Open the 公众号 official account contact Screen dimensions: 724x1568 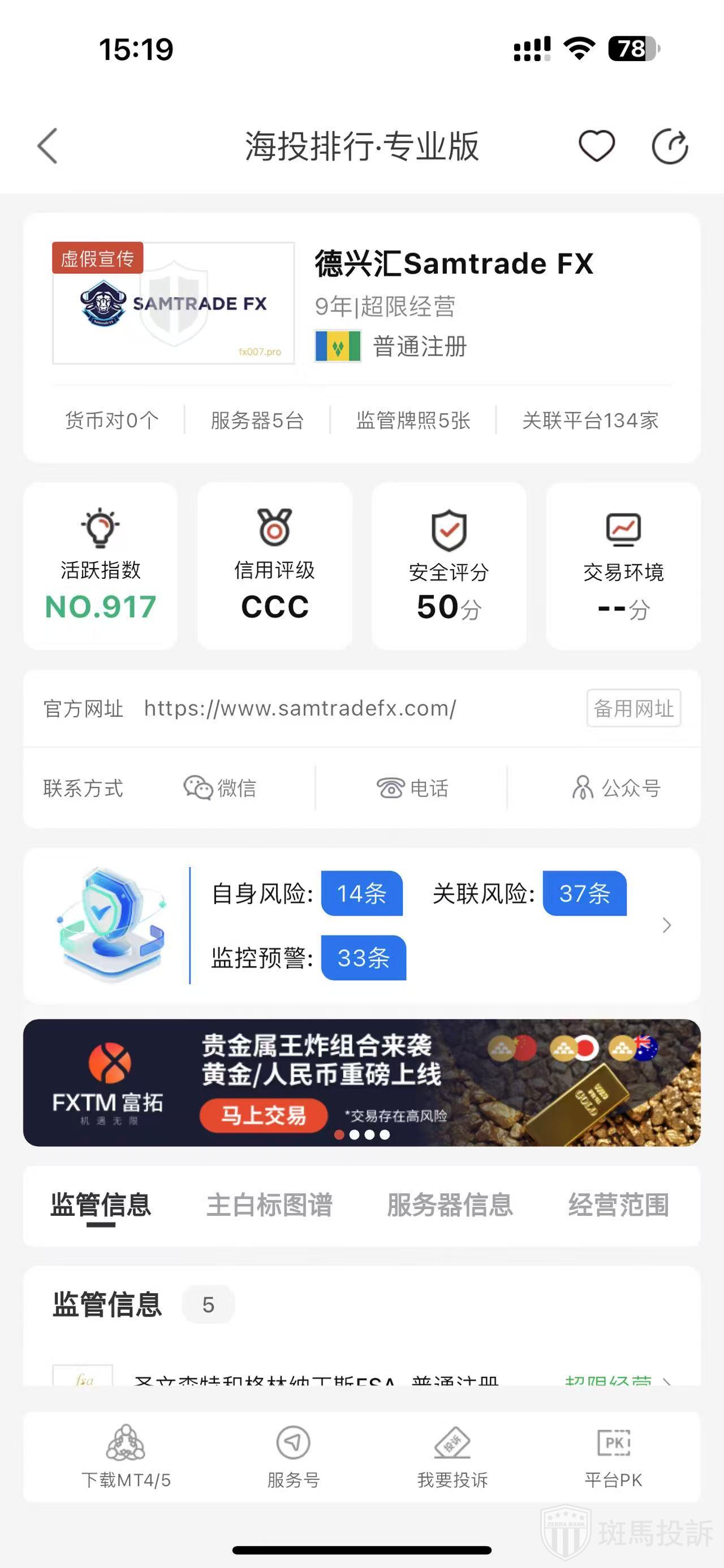[616, 789]
